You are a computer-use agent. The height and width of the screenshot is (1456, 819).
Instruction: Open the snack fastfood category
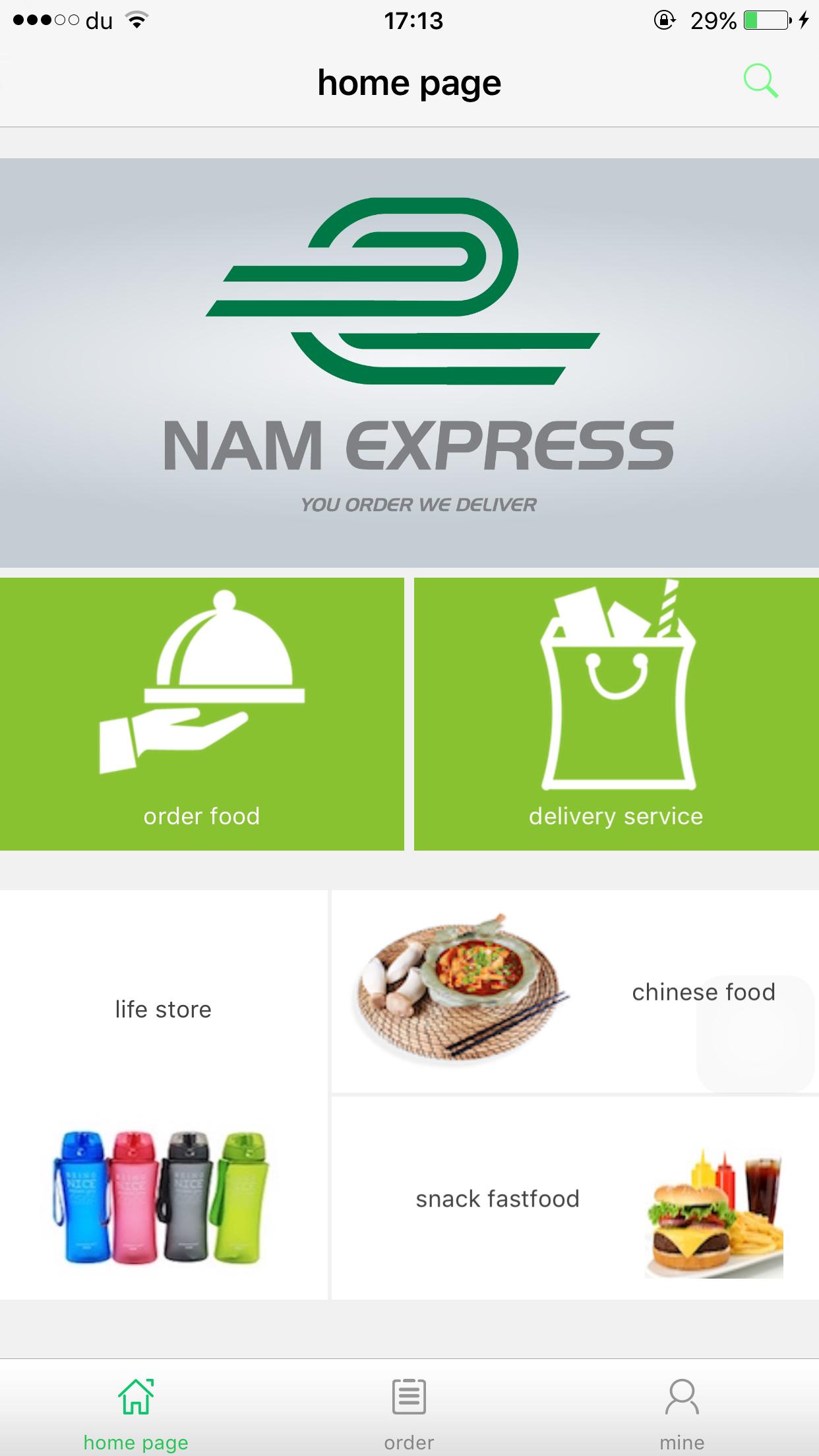tap(497, 1198)
